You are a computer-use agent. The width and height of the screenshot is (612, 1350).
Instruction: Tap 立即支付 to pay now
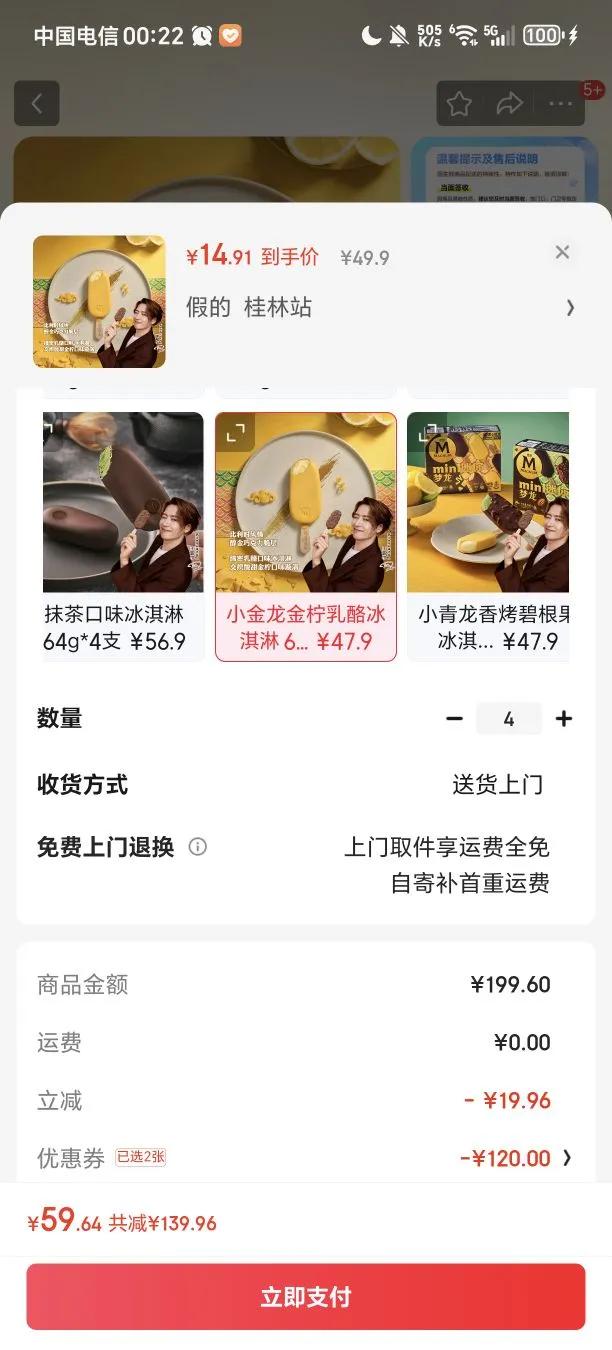306,1297
